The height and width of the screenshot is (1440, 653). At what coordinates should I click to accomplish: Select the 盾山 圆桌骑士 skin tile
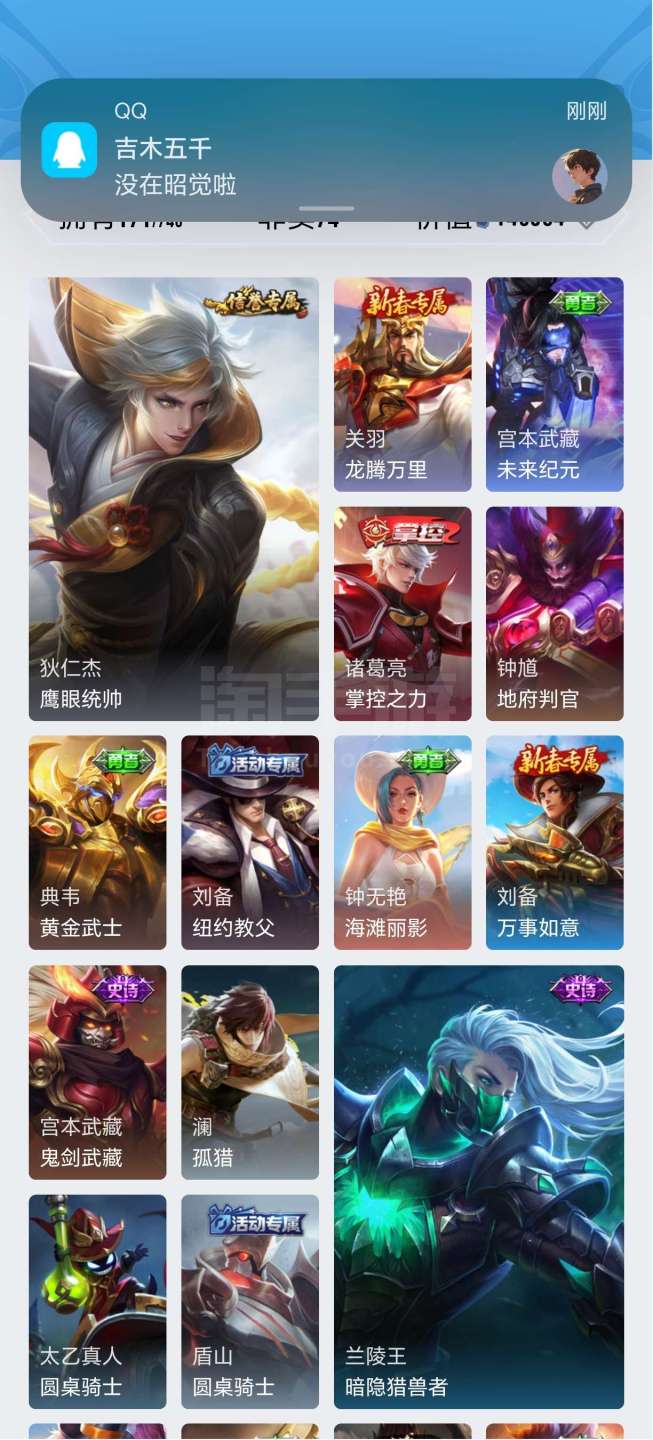click(x=250, y=1301)
